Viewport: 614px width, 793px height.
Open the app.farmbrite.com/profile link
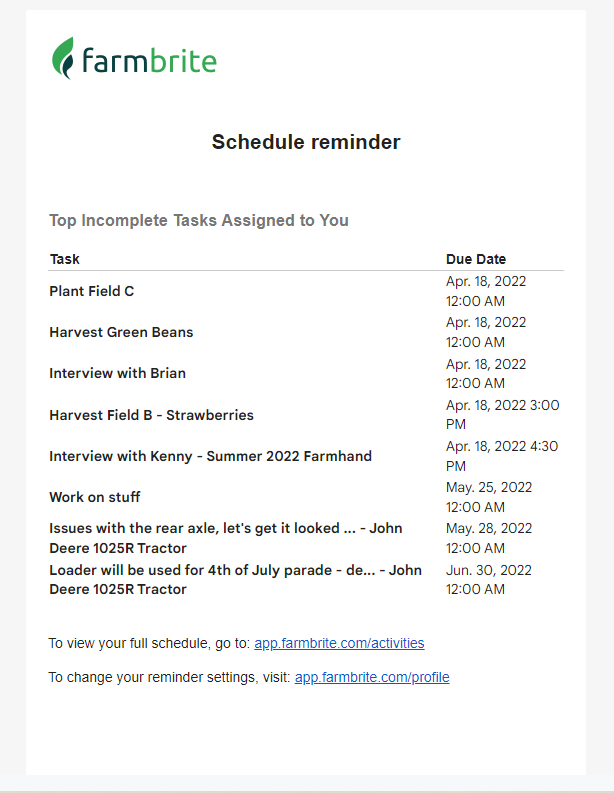click(371, 677)
